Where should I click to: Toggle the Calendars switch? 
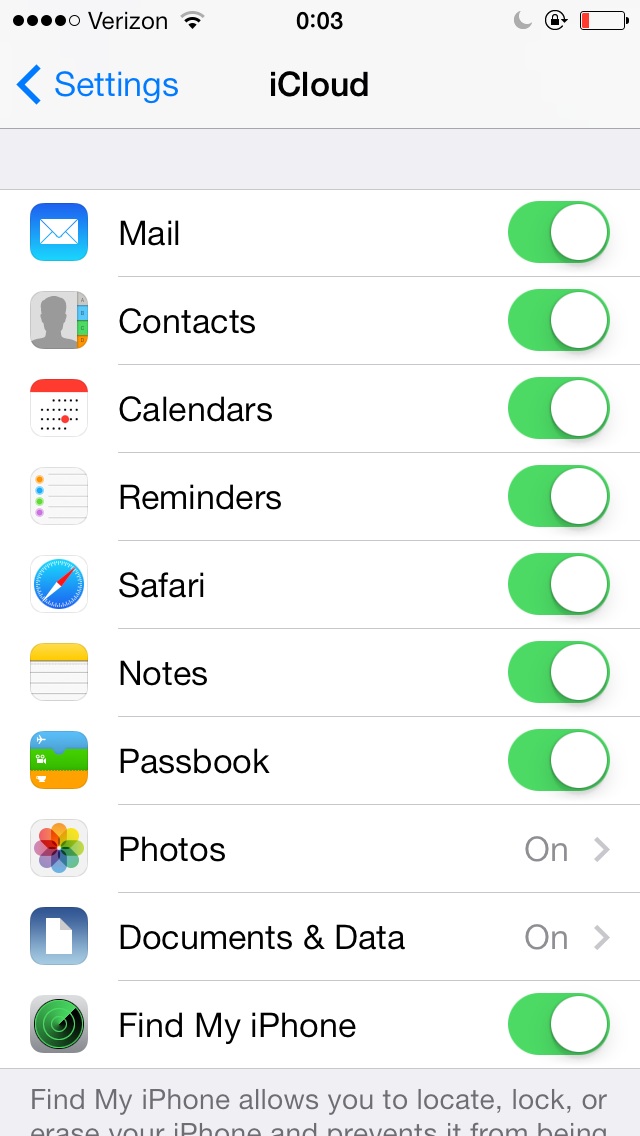[x=558, y=409]
